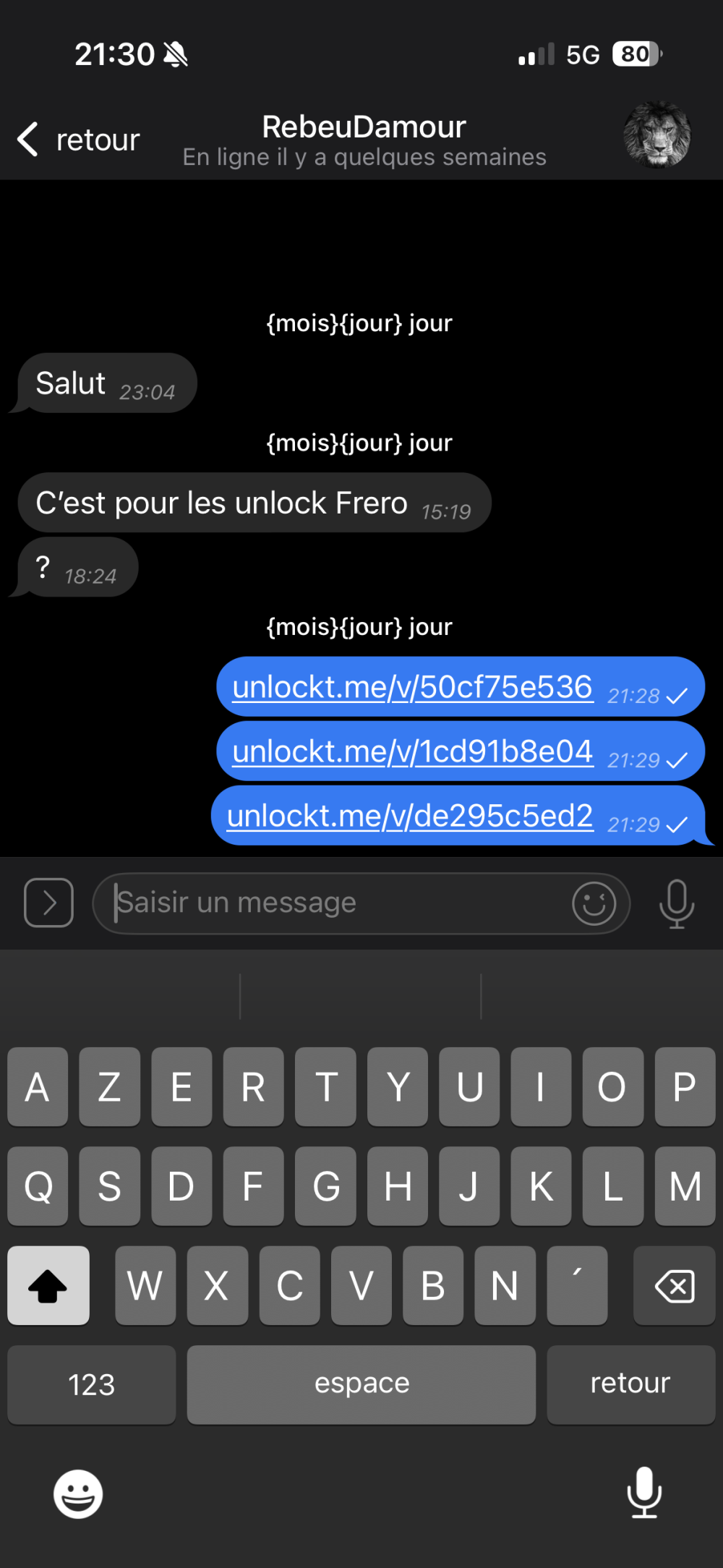Record a voice message with microphone icon
The image size is (723, 1568).
tap(676, 903)
